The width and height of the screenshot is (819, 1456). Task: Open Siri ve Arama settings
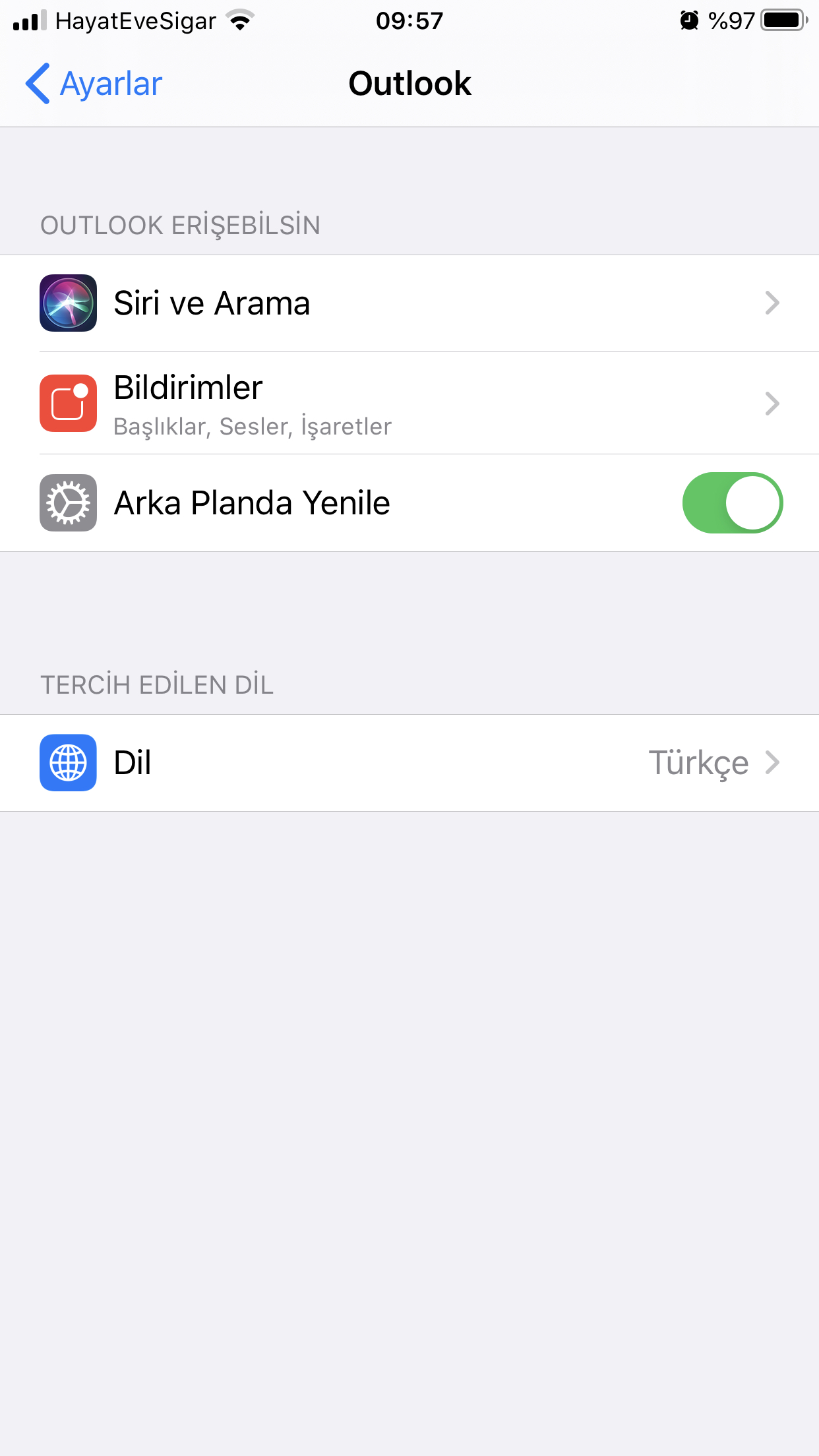point(409,303)
